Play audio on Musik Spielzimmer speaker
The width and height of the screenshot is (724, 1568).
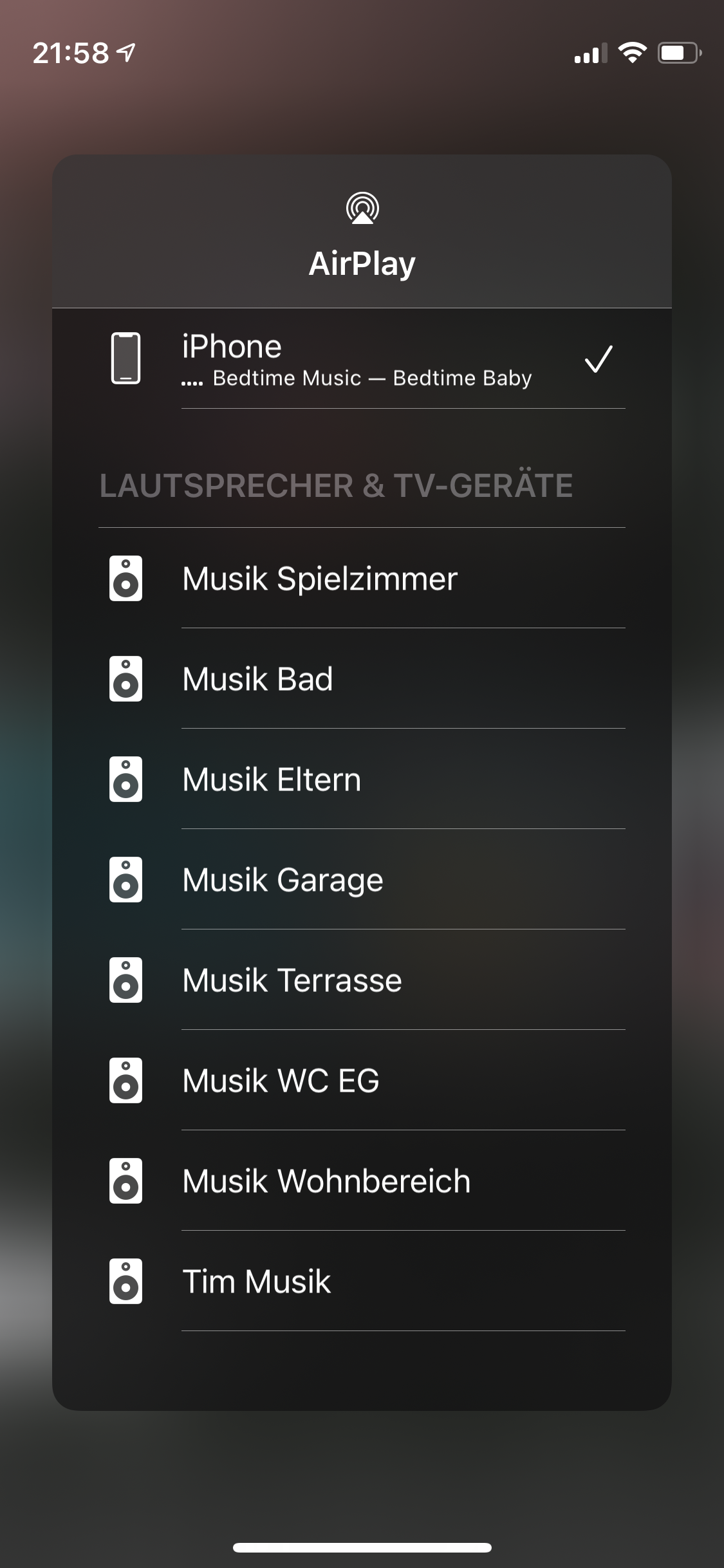click(360, 578)
